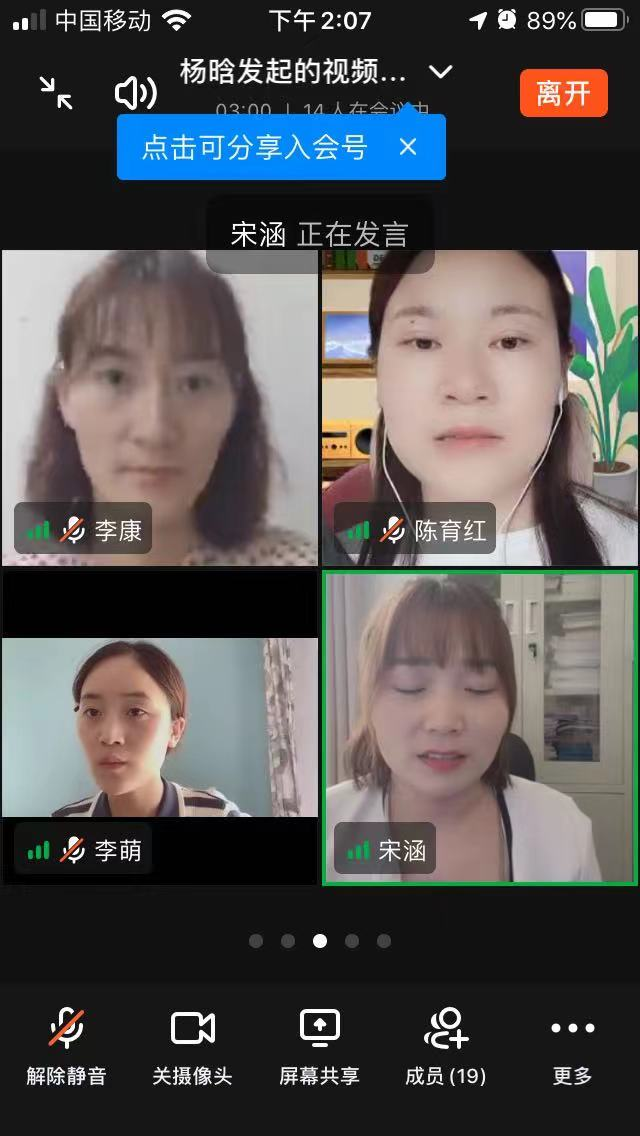Tap 点击可分享入会号 to share meeting ID
Image resolution: width=640 pixels, height=1136 pixels.
pos(255,148)
